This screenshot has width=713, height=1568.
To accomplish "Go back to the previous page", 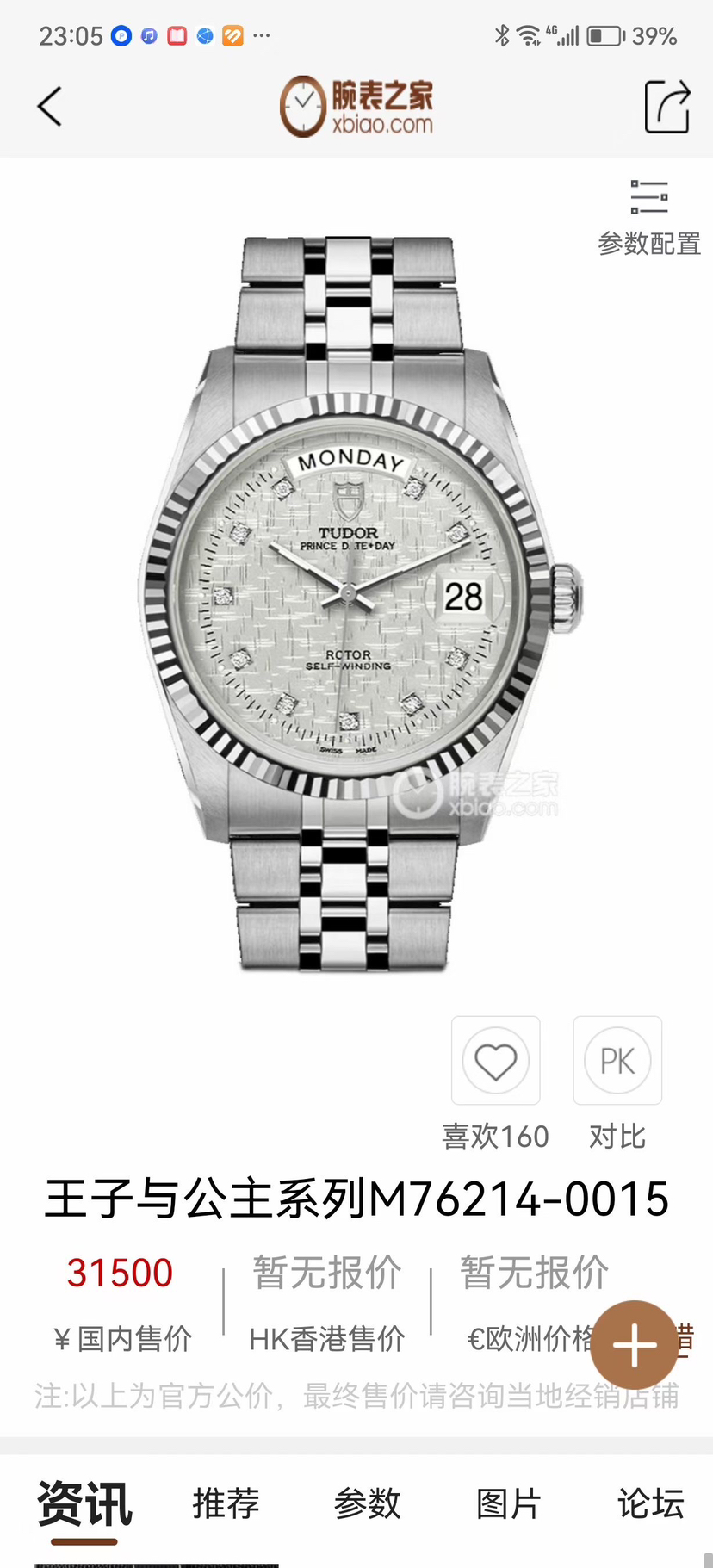I will point(50,107).
